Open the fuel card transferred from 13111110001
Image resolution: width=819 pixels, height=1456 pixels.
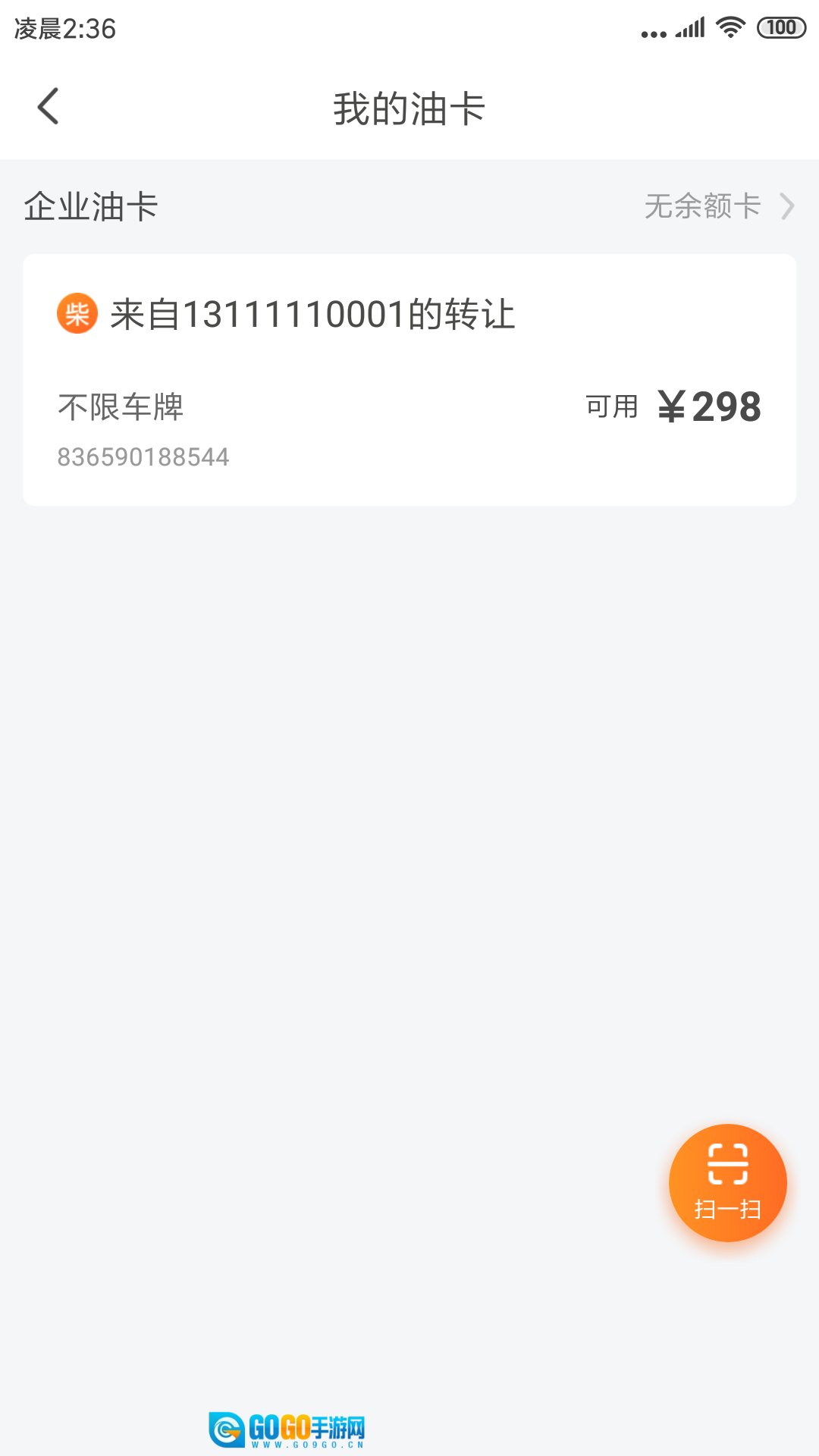[x=409, y=379]
